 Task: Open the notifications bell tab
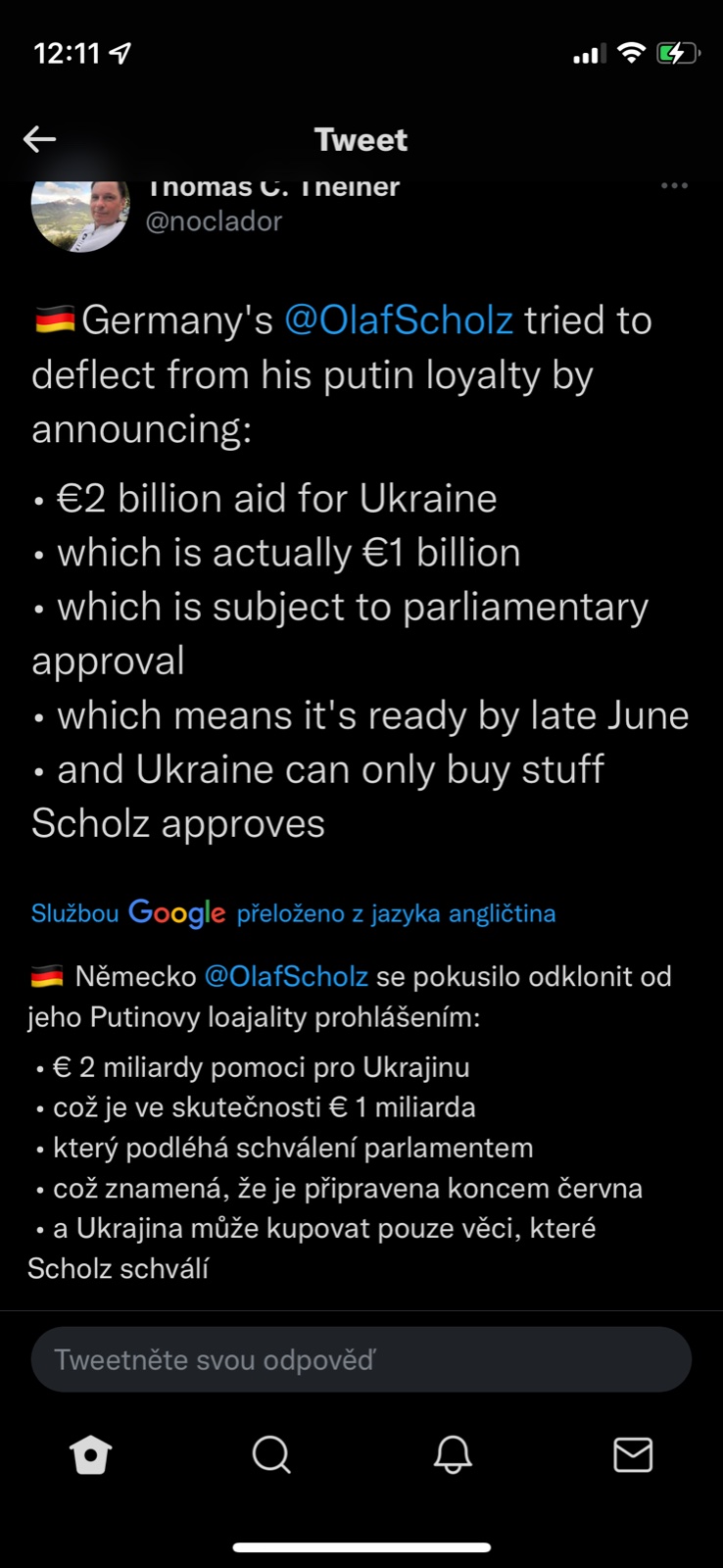(453, 1455)
